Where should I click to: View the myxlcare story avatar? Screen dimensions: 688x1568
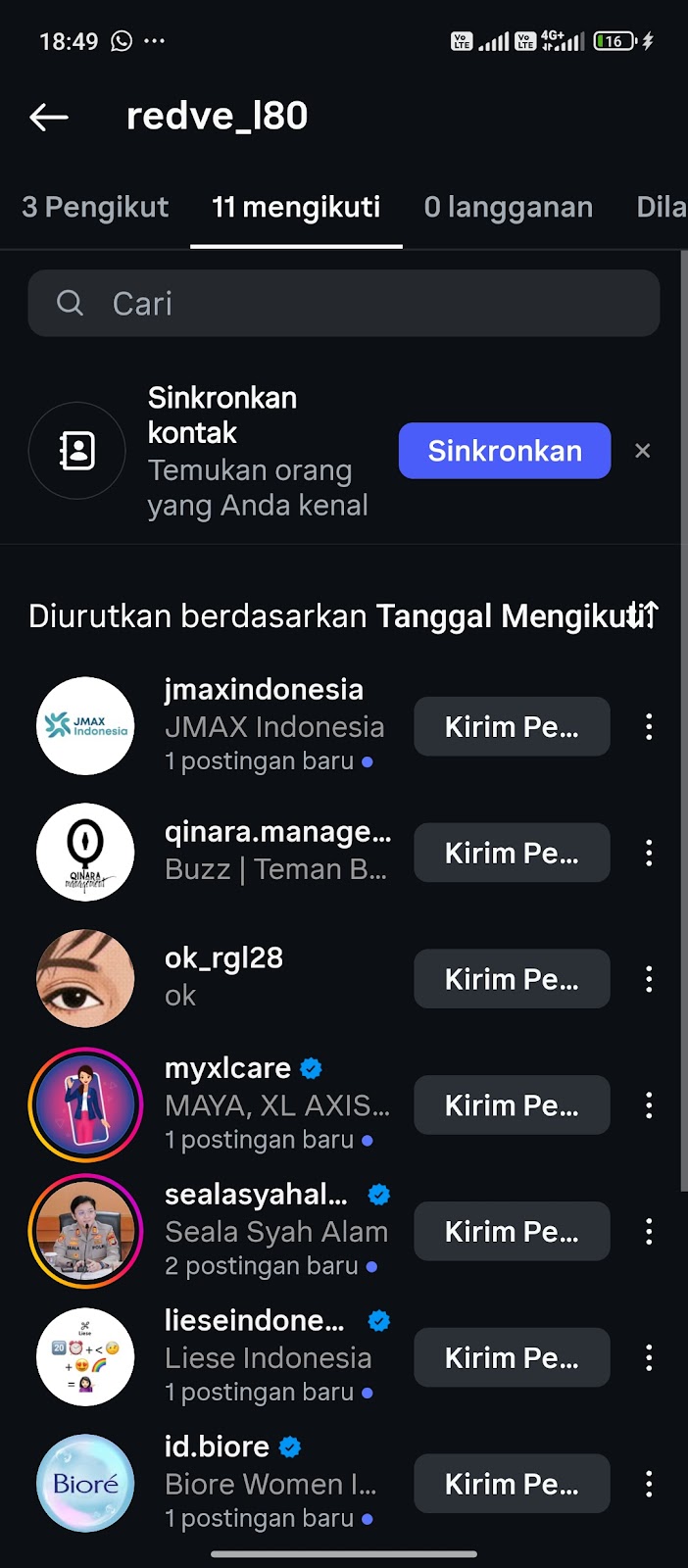pyautogui.click(x=85, y=1105)
